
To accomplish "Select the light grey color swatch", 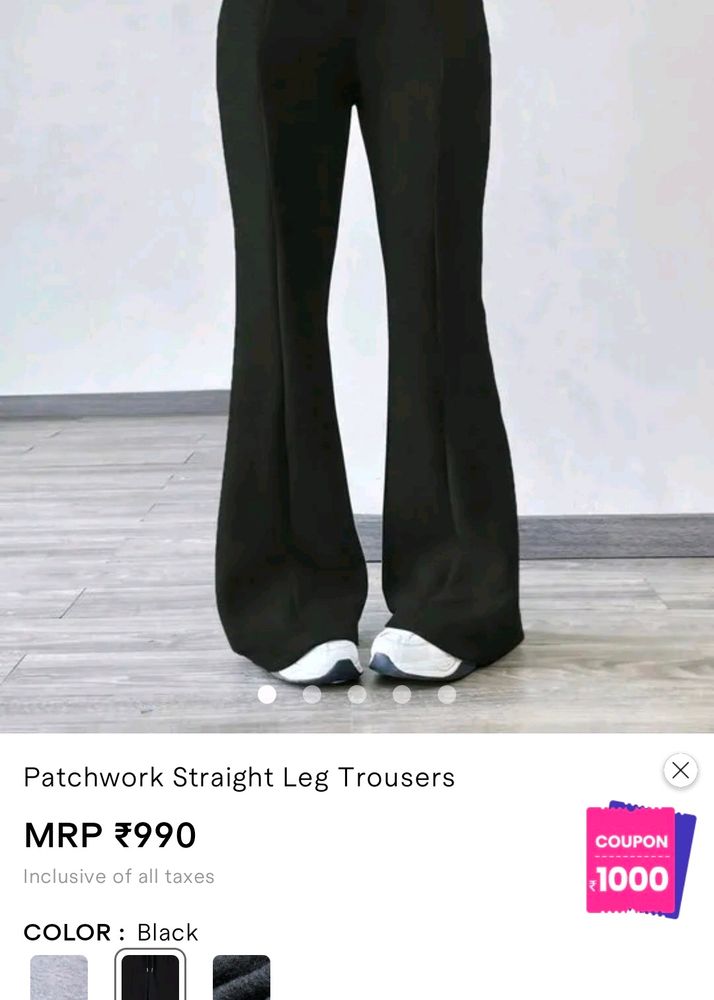I will 59,979.
